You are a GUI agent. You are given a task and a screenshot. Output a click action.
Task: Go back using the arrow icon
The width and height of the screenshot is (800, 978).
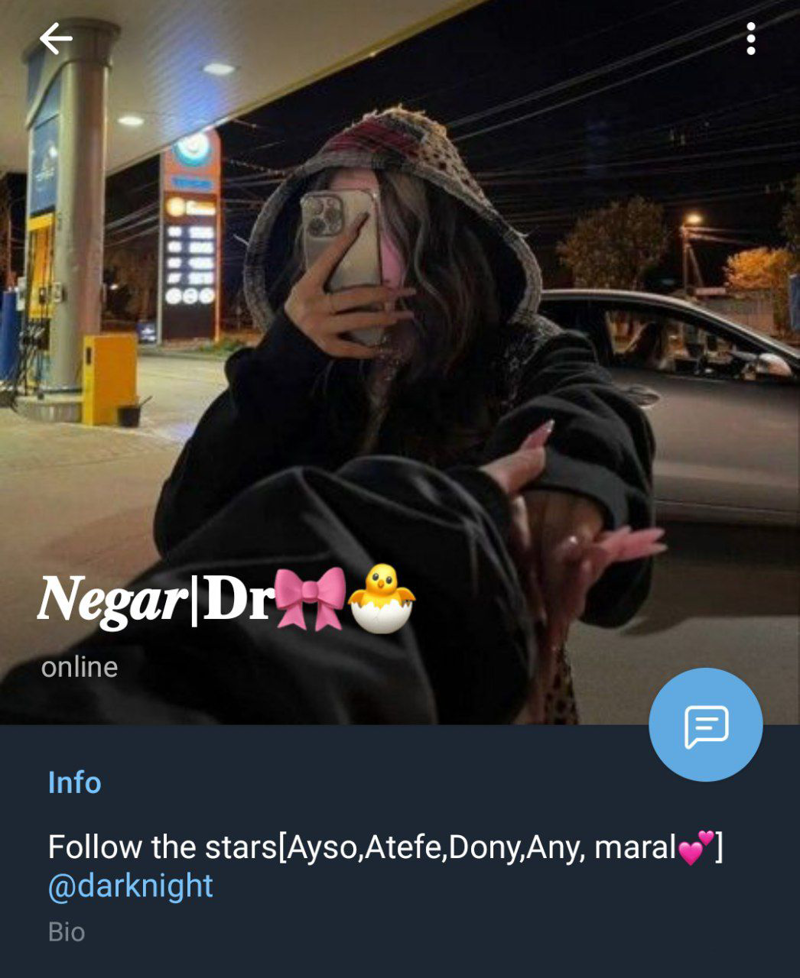55,40
